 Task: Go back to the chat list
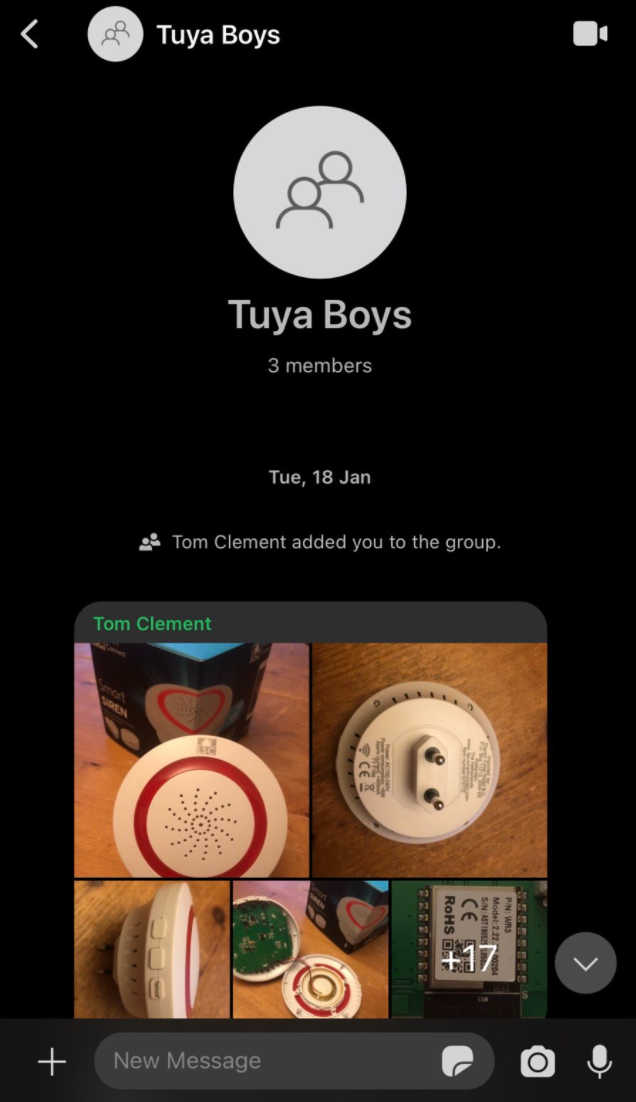pos(30,34)
